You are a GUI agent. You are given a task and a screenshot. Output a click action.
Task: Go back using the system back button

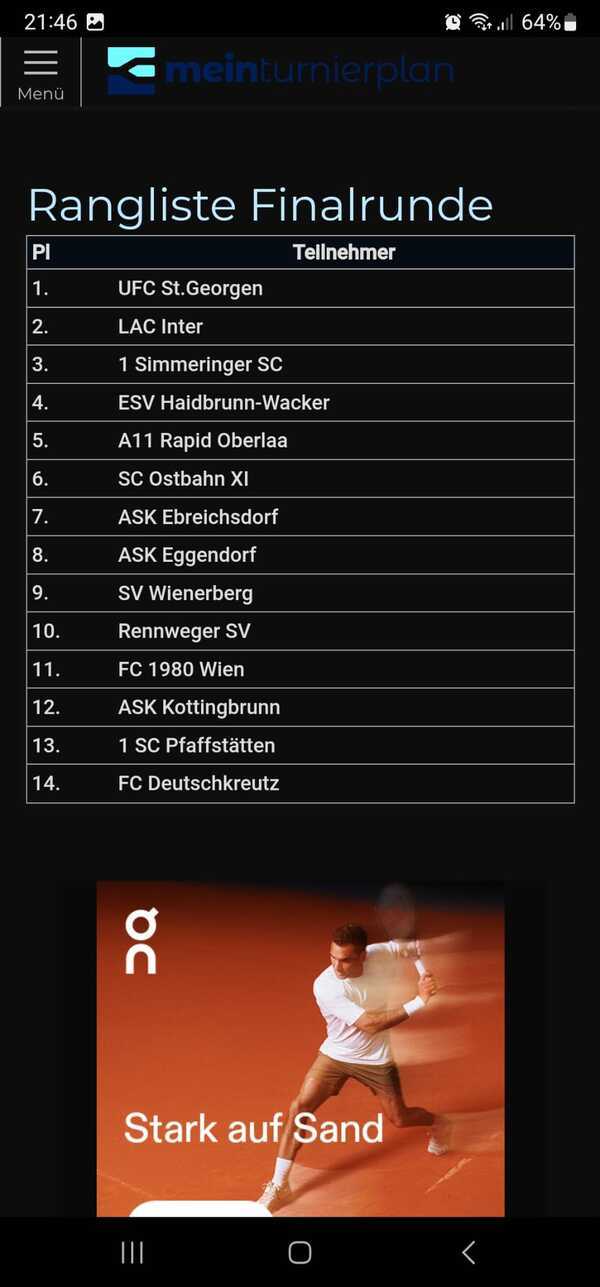468,1252
